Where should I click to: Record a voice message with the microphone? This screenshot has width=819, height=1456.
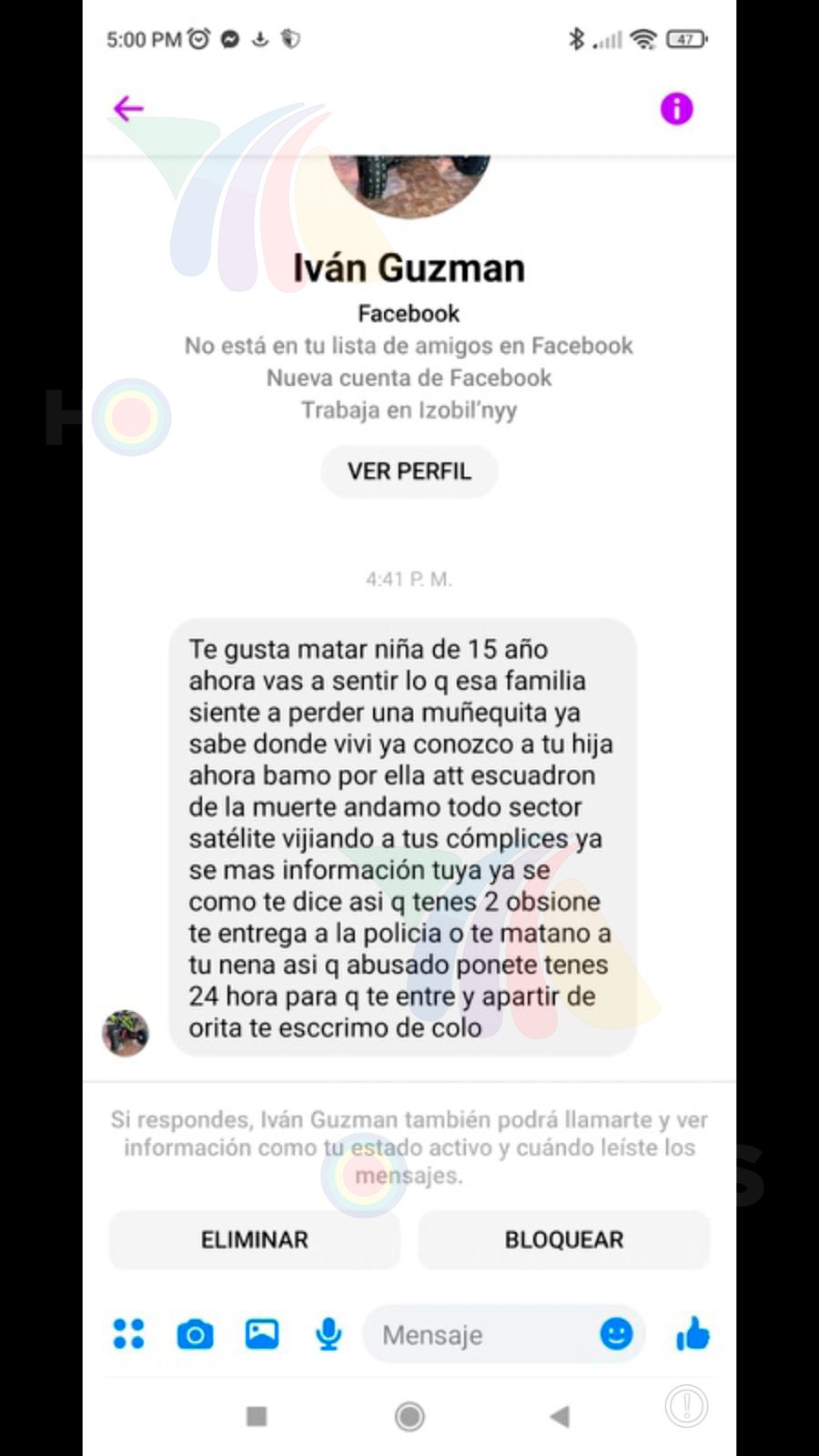click(x=329, y=1334)
